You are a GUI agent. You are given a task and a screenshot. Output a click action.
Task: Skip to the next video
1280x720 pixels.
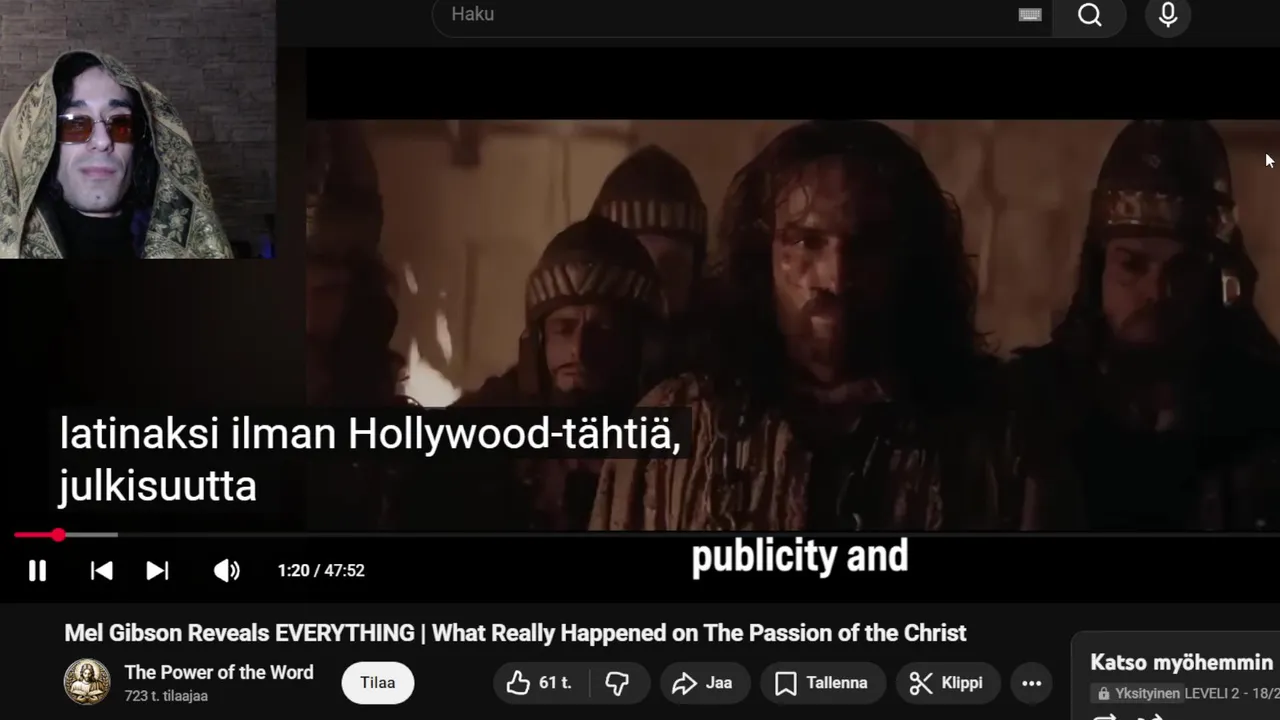[x=157, y=570]
